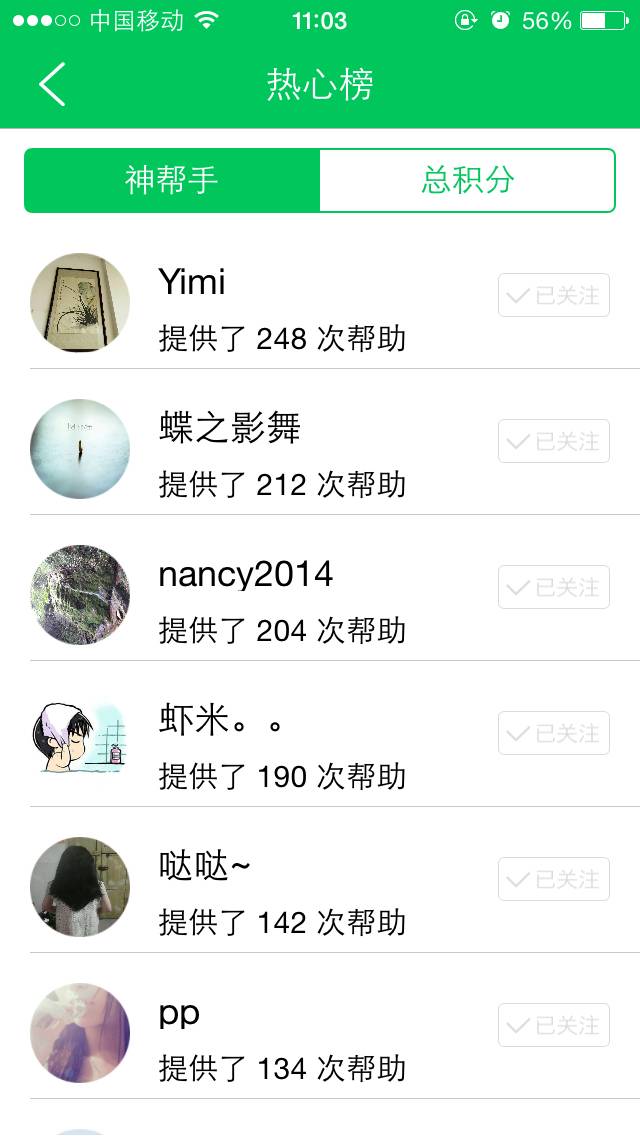Go back using the header arrow
640x1136 pixels.
(52, 84)
